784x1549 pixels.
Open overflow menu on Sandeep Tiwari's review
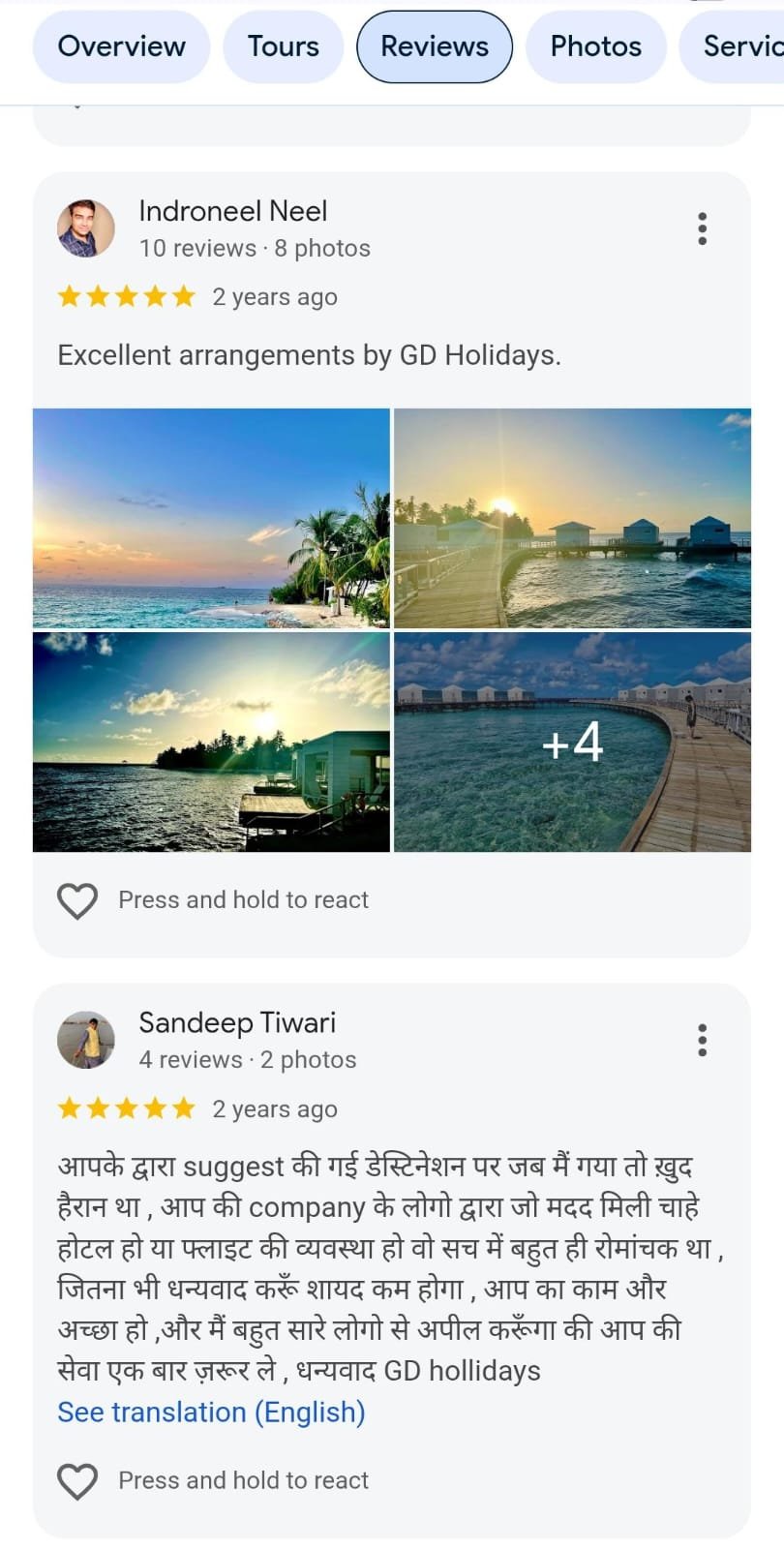pos(702,1040)
